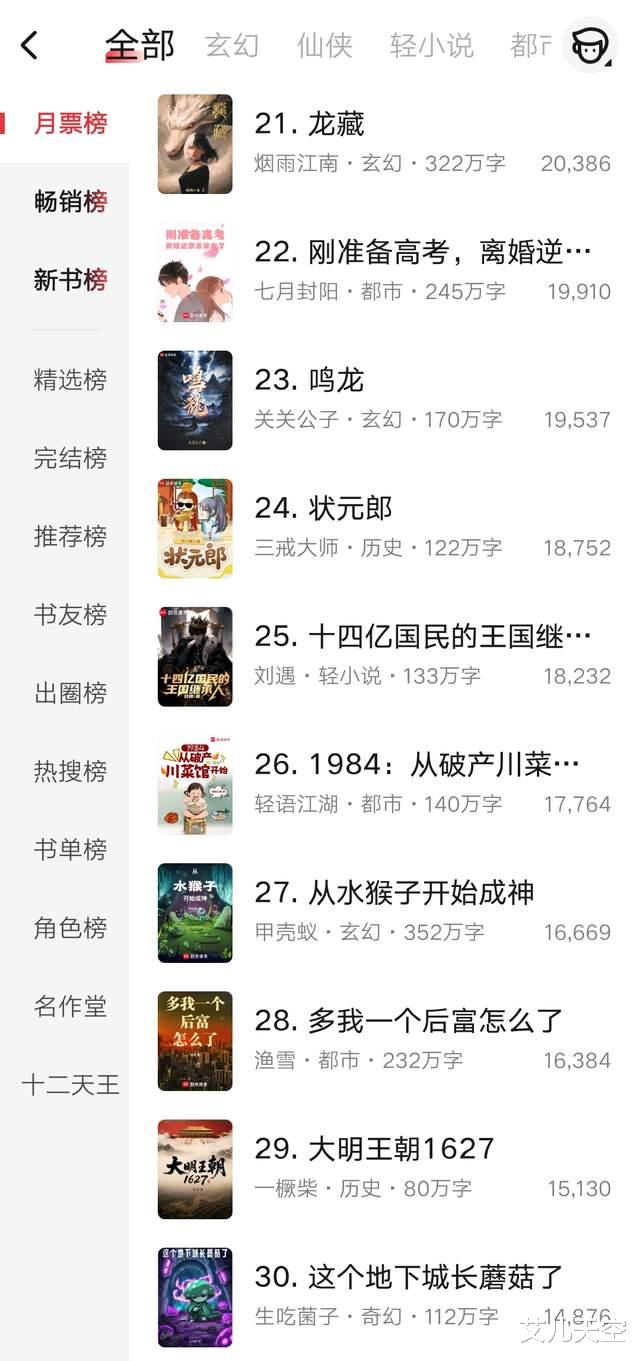Open the 热搜榜 ranking

70,771
